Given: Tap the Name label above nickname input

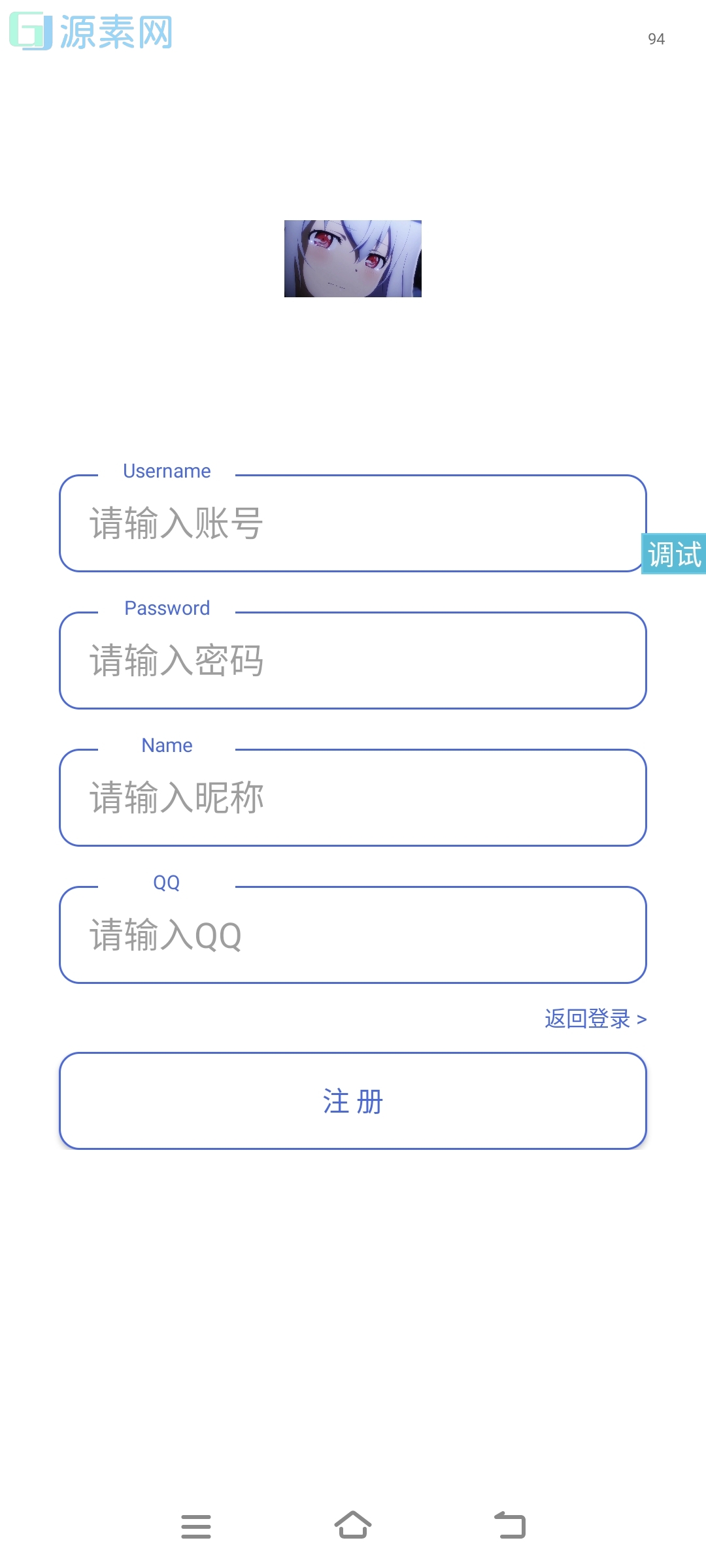Looking at the screenshot, I should [167, 745].
